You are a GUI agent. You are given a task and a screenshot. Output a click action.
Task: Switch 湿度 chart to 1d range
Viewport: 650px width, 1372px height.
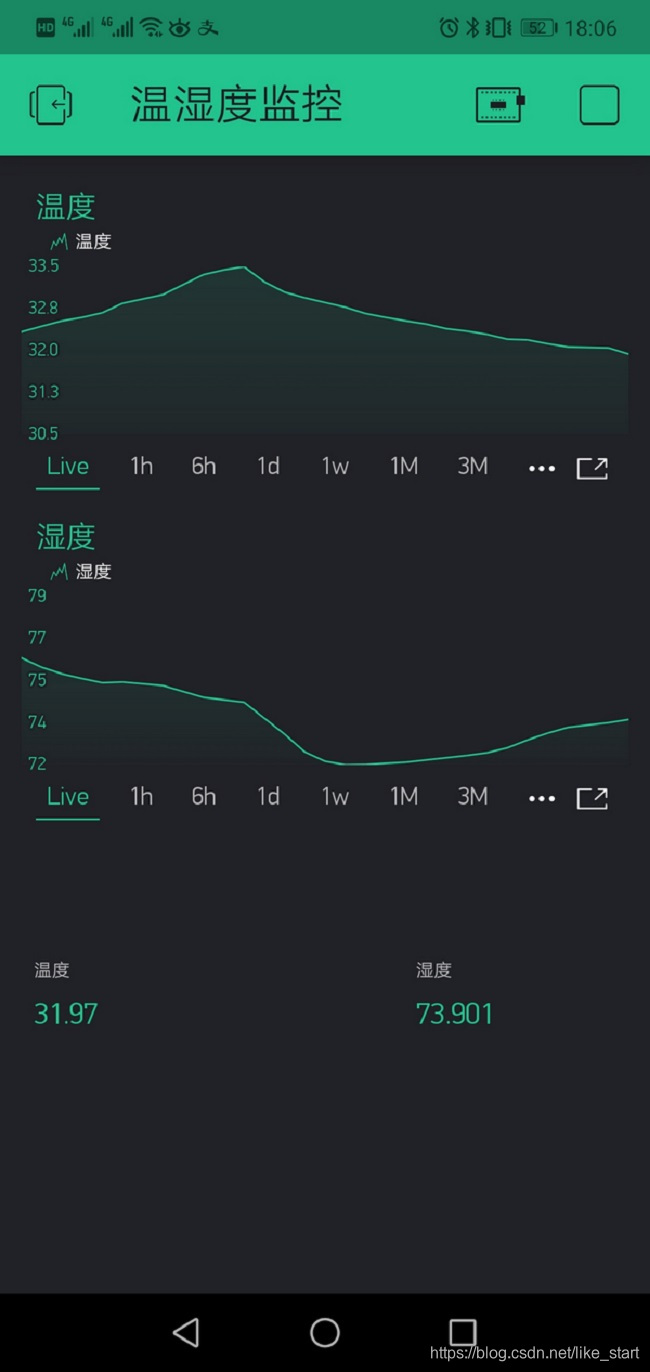point(268,797)
